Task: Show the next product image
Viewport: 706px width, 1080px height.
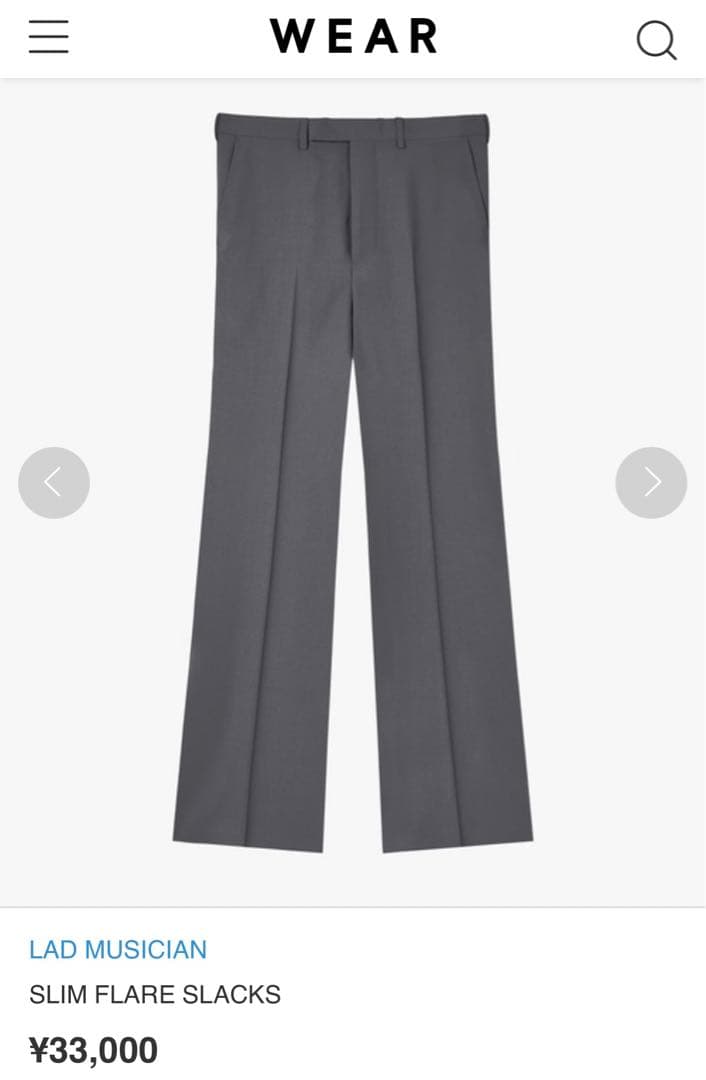Action: (x=651, y=483)
